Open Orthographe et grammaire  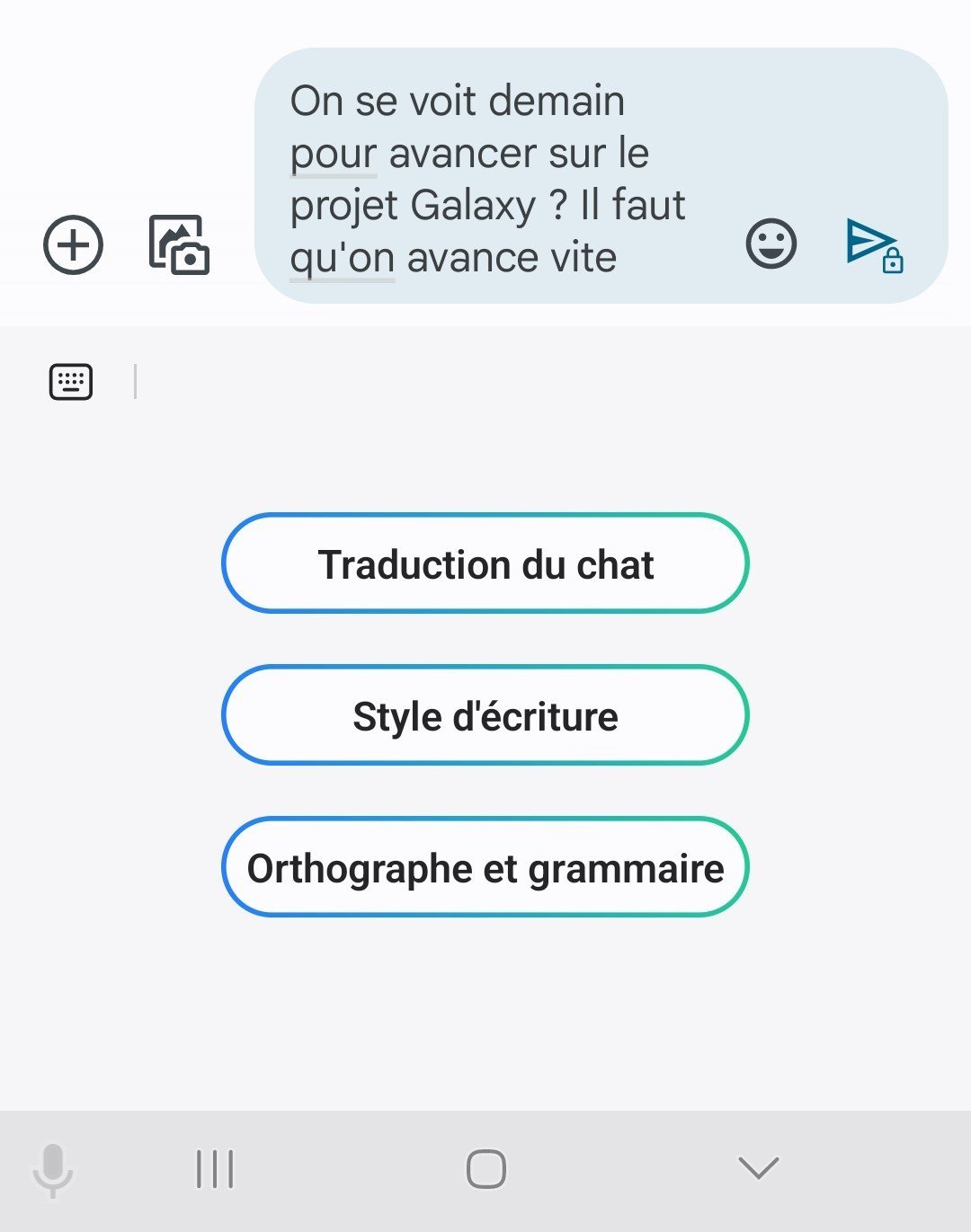485,867
